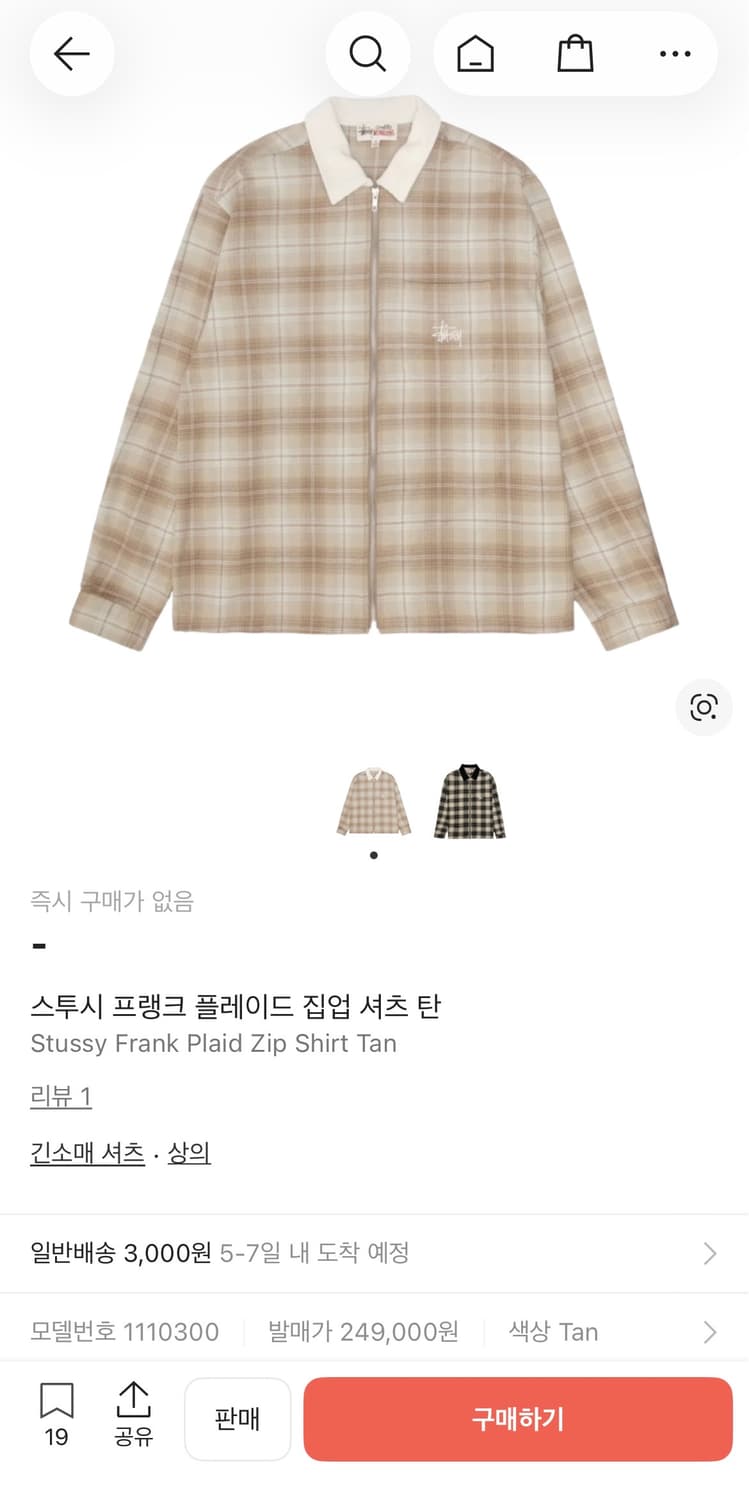Tap the page indicator dot below images

coord(374,854)
